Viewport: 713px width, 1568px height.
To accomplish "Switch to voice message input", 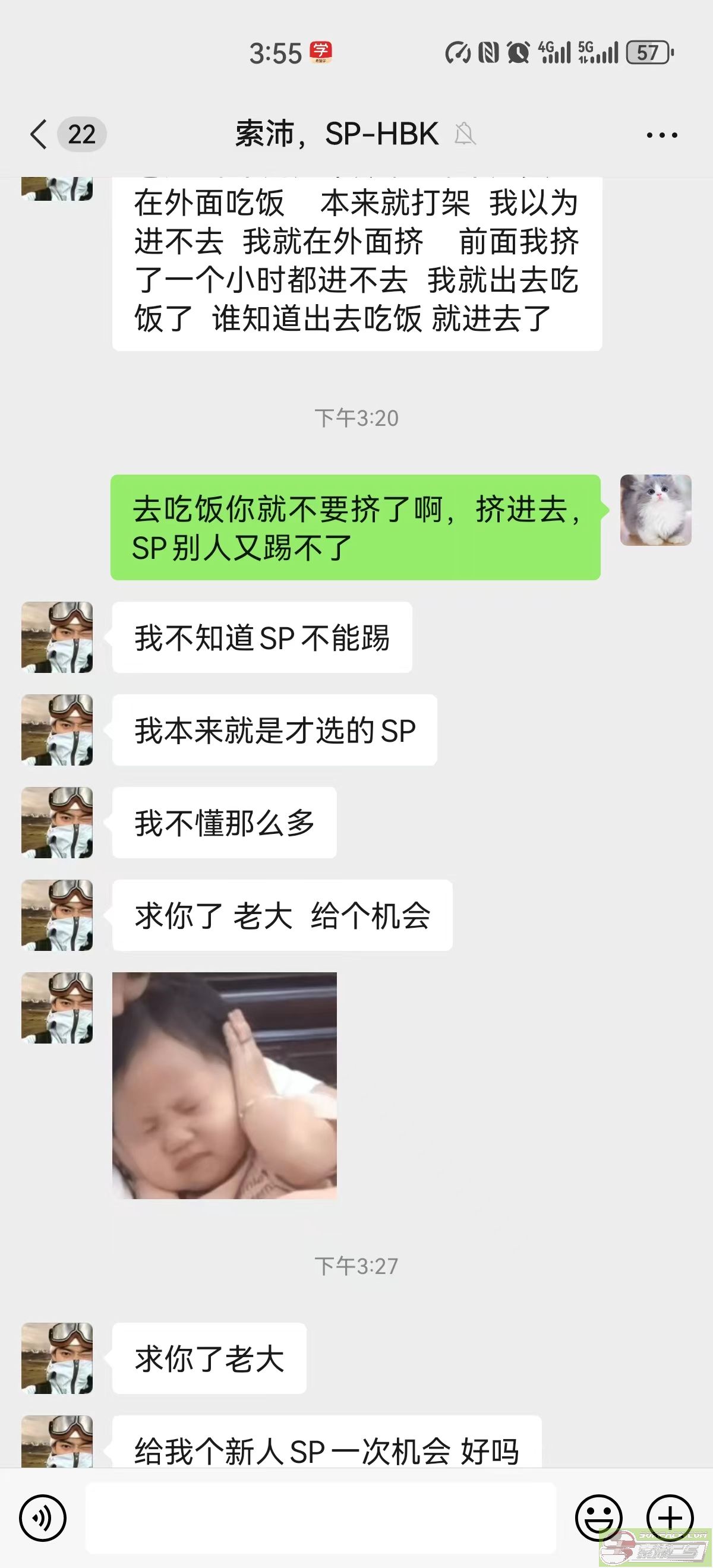I will (x=42, y=1518).
